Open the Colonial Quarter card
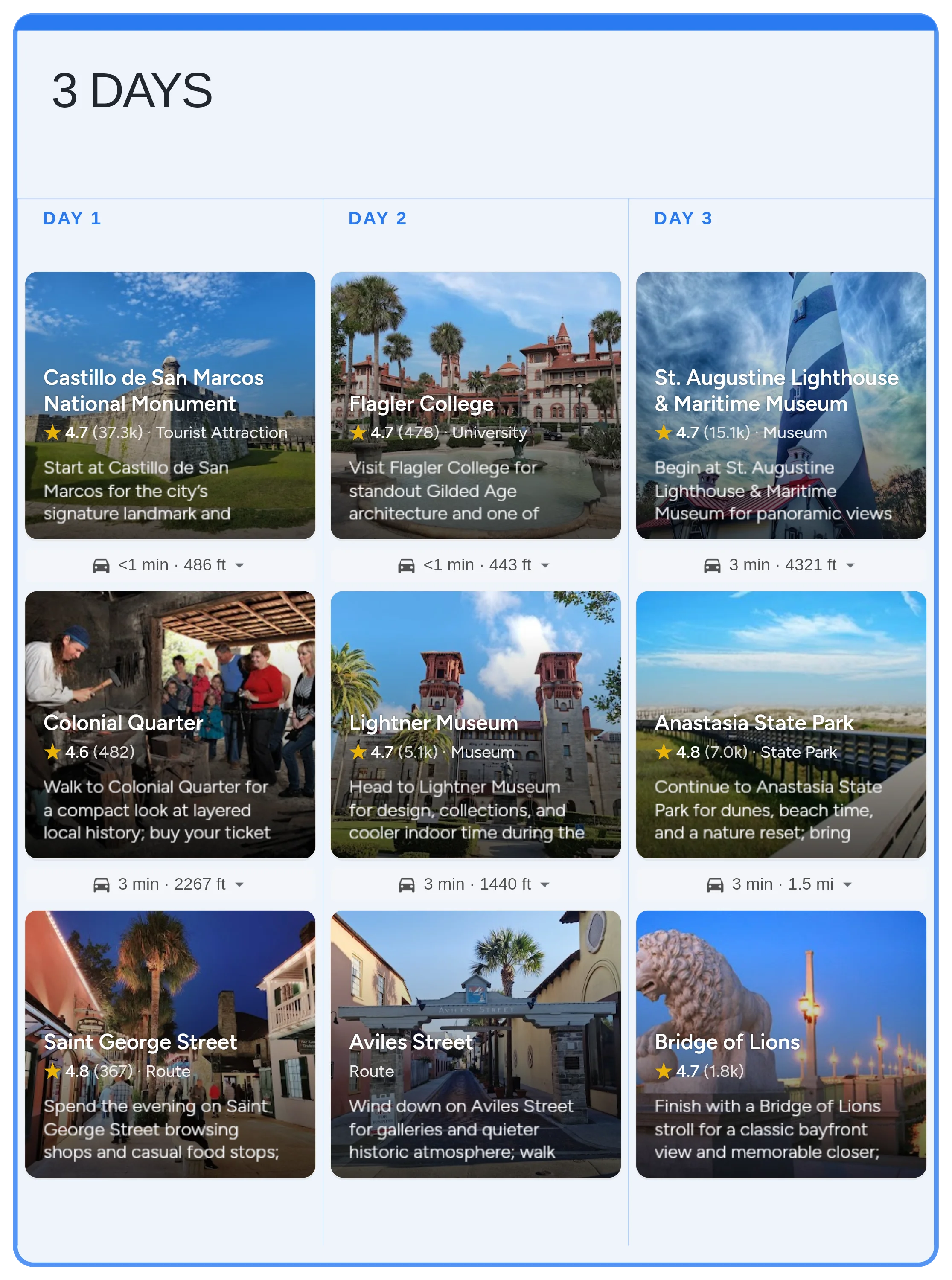952x1280 pixels. point(170,724)
